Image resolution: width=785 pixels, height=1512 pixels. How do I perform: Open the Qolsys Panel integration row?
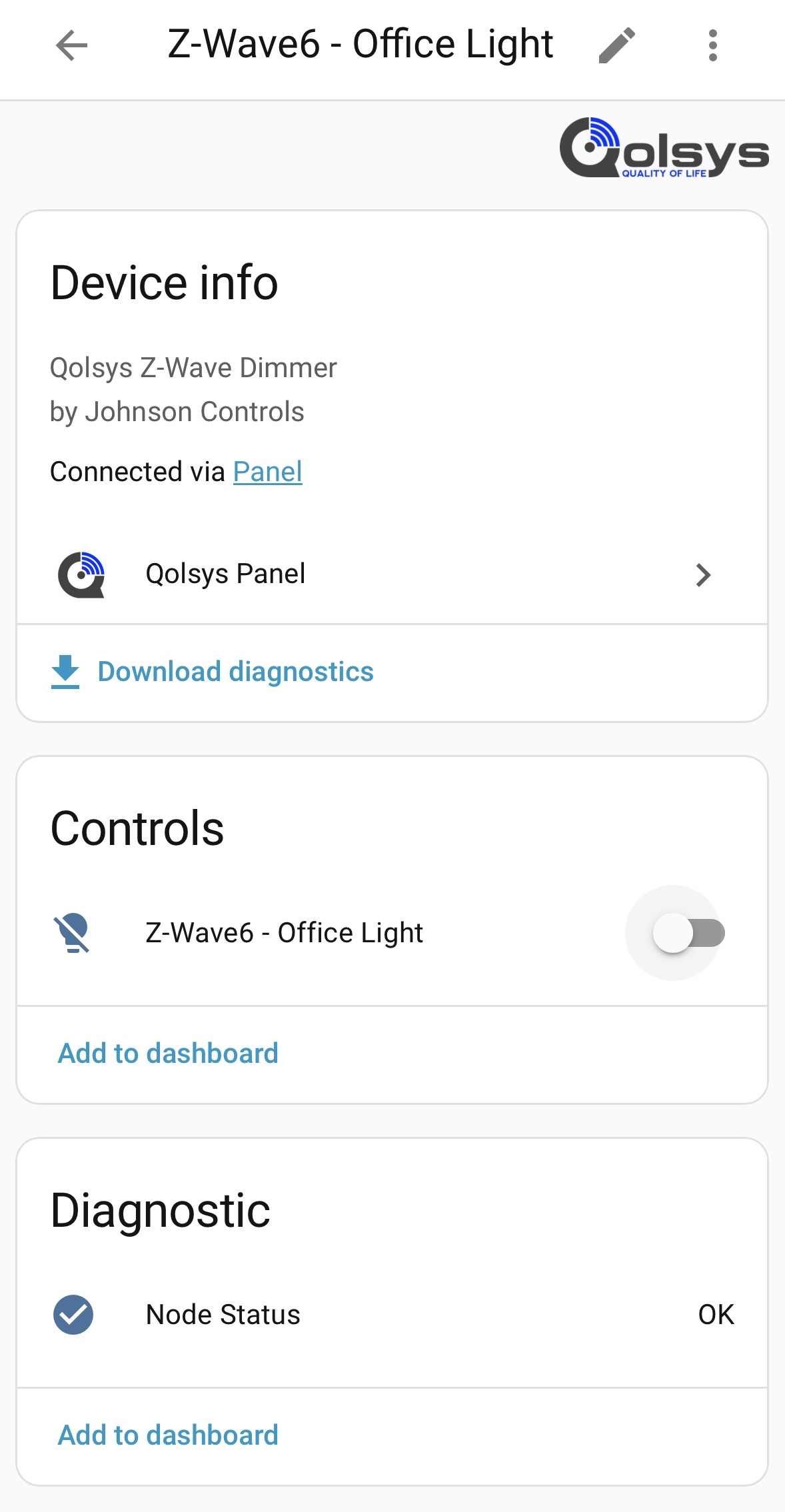pos(392,574)
